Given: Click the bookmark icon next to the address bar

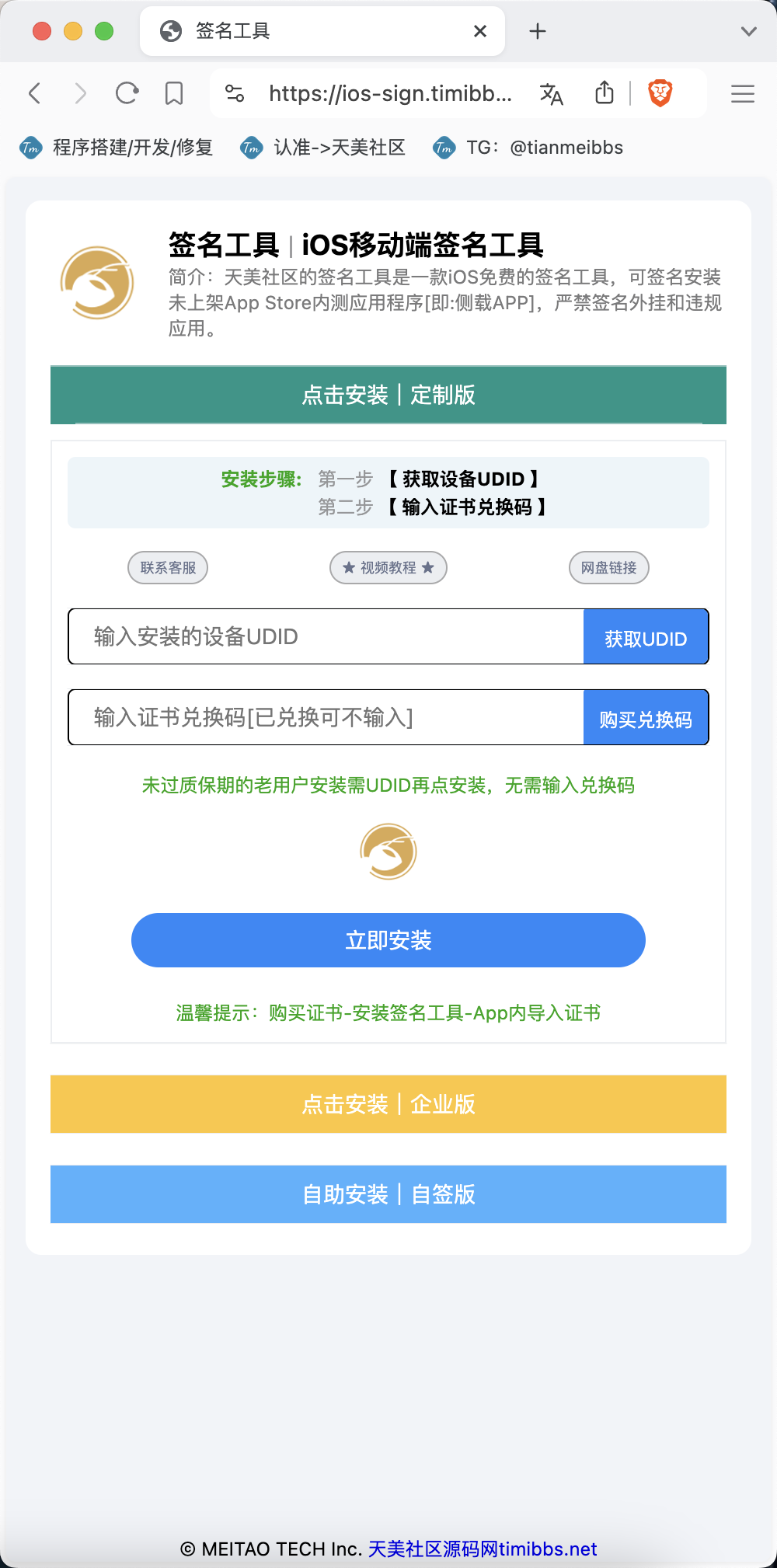Looking at the screenshot, I should [174, 92].
